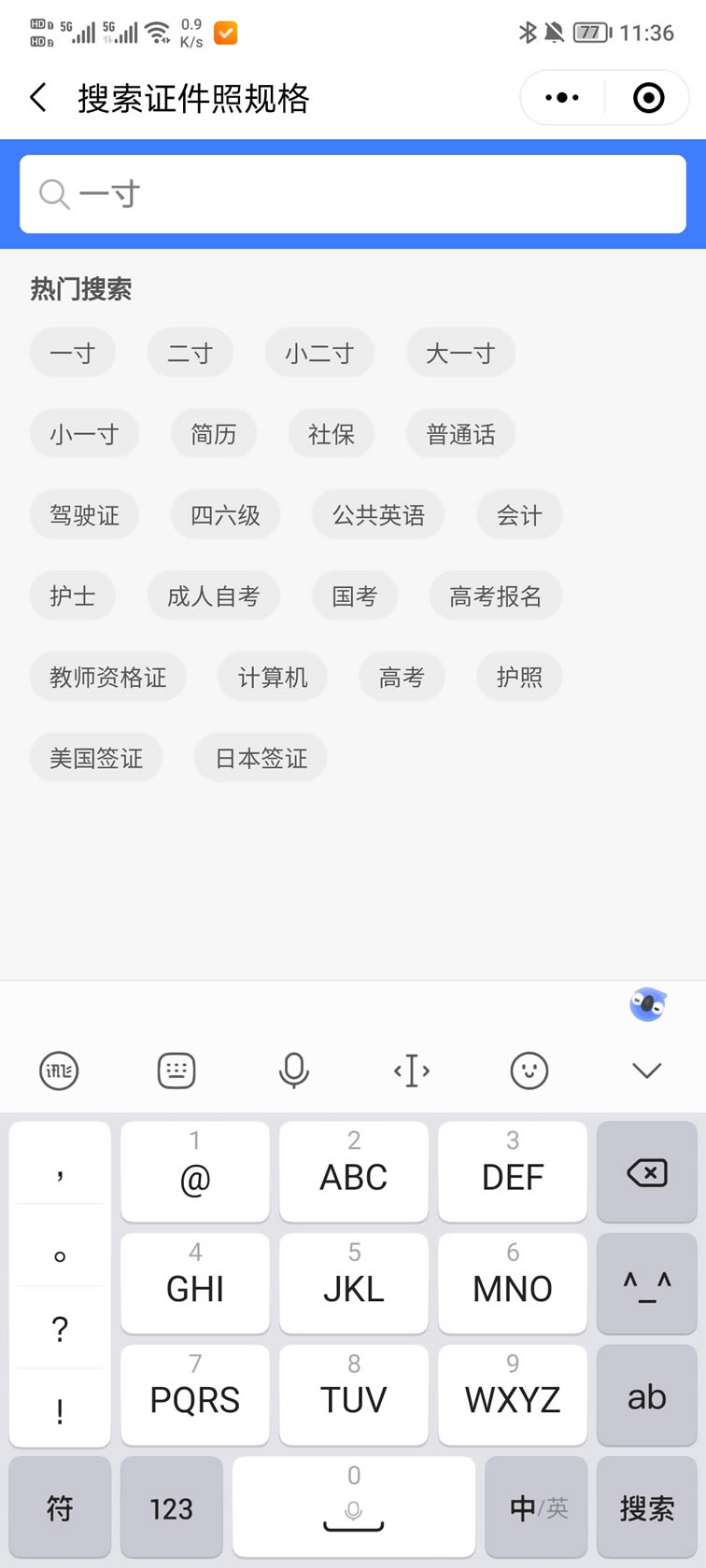This screenshot has height=1568, width=706.
Task: Search for 社保 photo spec
Action: click(332, 434)
